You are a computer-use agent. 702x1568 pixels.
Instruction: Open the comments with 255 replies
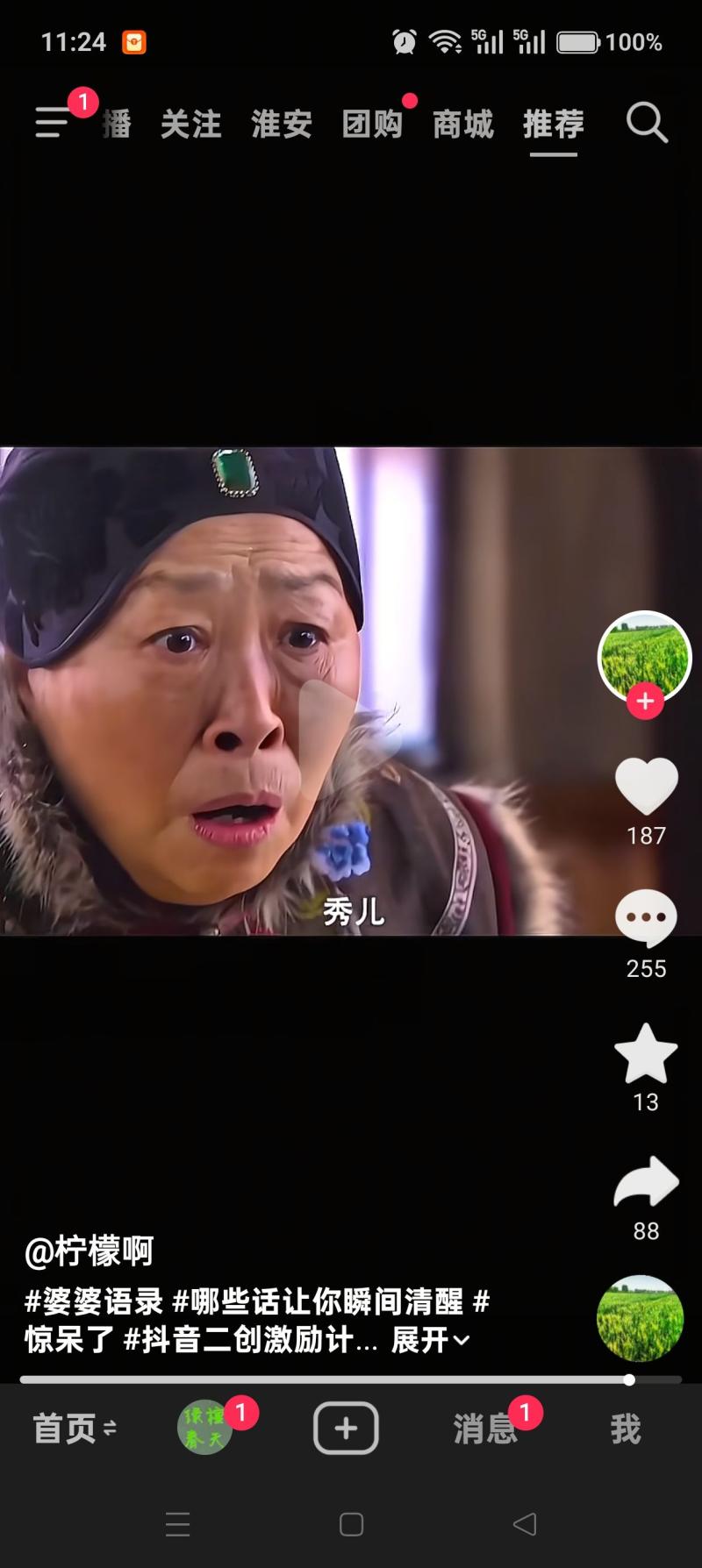point(646,918)
